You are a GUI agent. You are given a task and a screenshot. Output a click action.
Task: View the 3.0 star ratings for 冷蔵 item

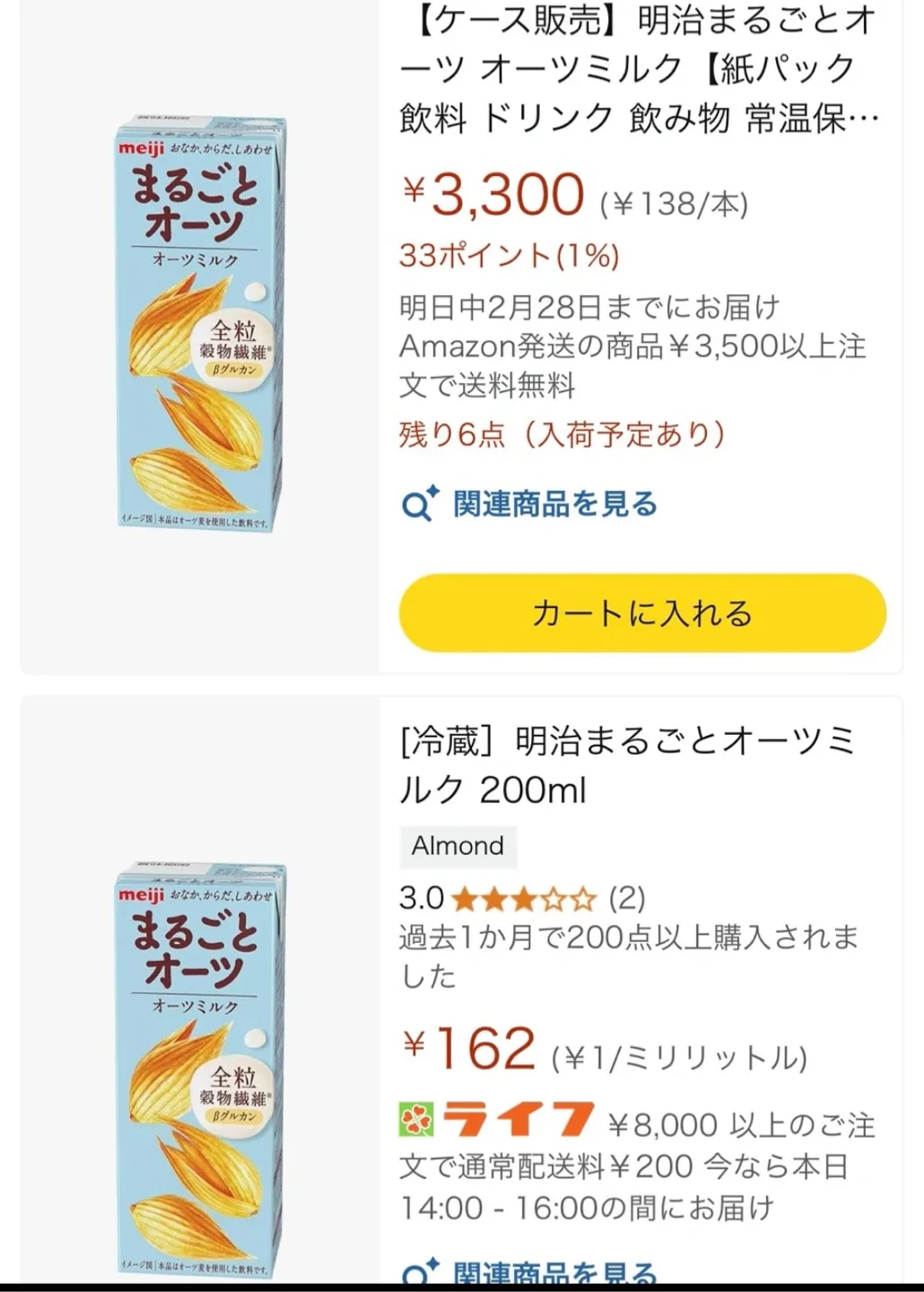point(522,898)
